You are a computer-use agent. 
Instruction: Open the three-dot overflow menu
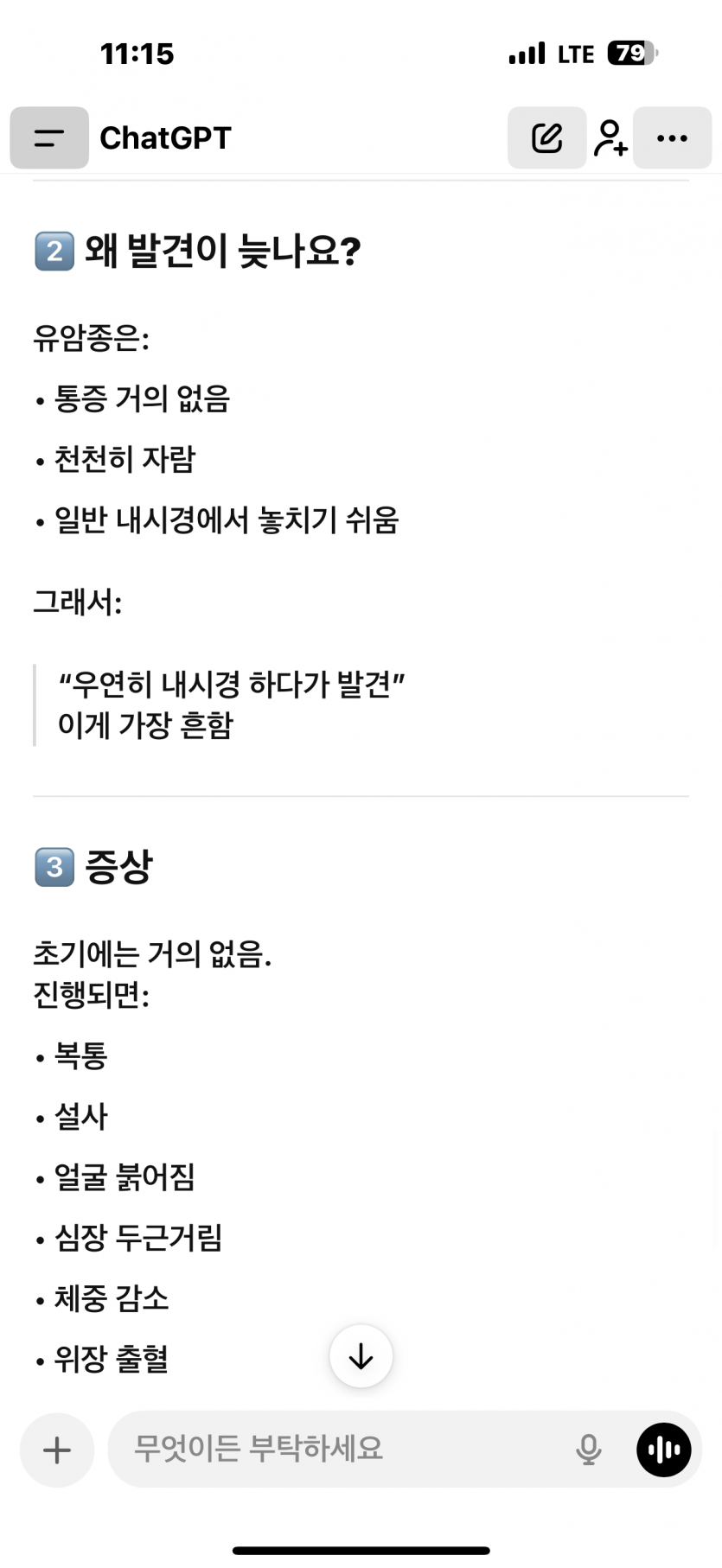672,137
